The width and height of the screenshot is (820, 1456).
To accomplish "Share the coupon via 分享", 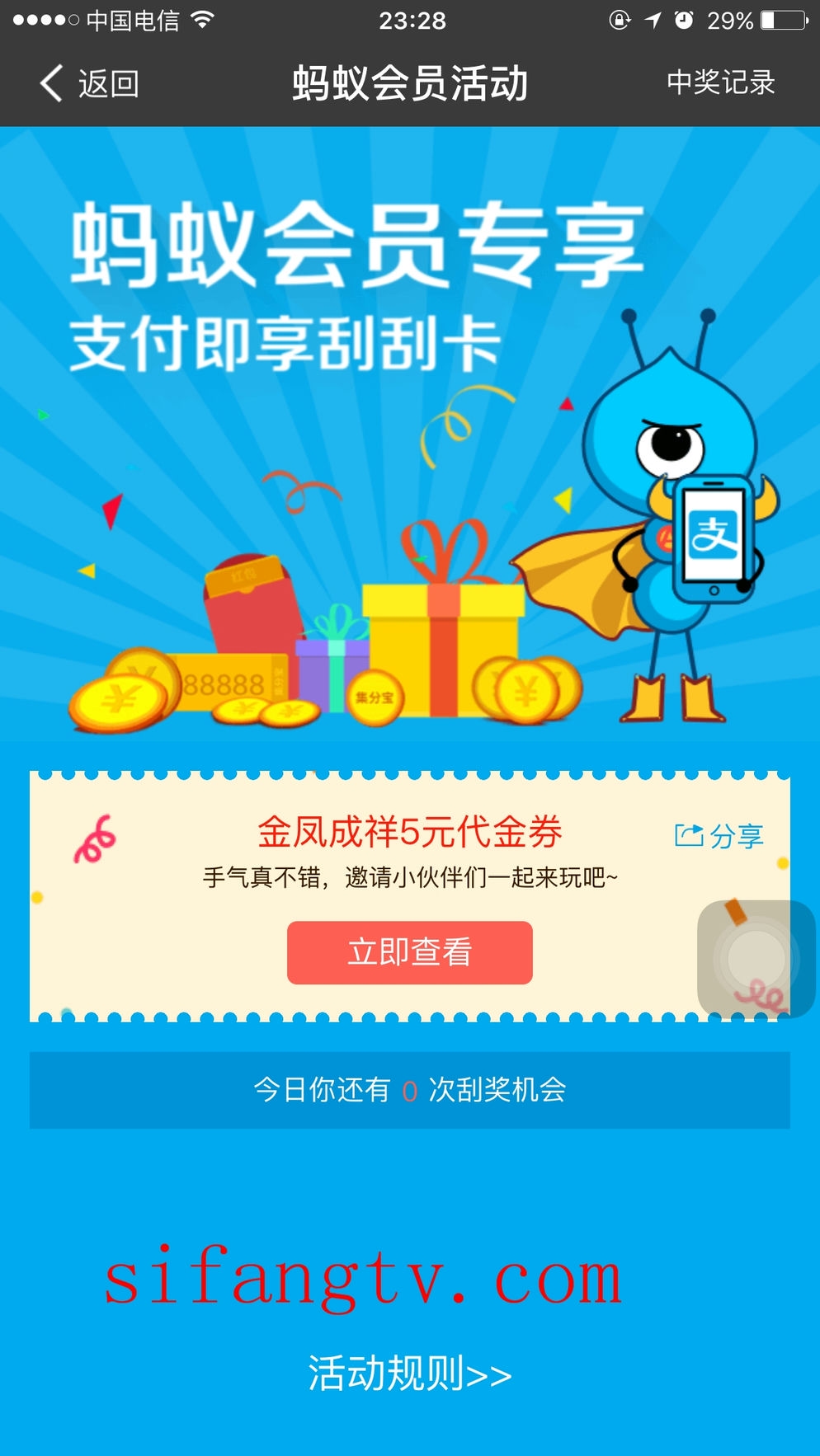I will click(x=719, y=835).
